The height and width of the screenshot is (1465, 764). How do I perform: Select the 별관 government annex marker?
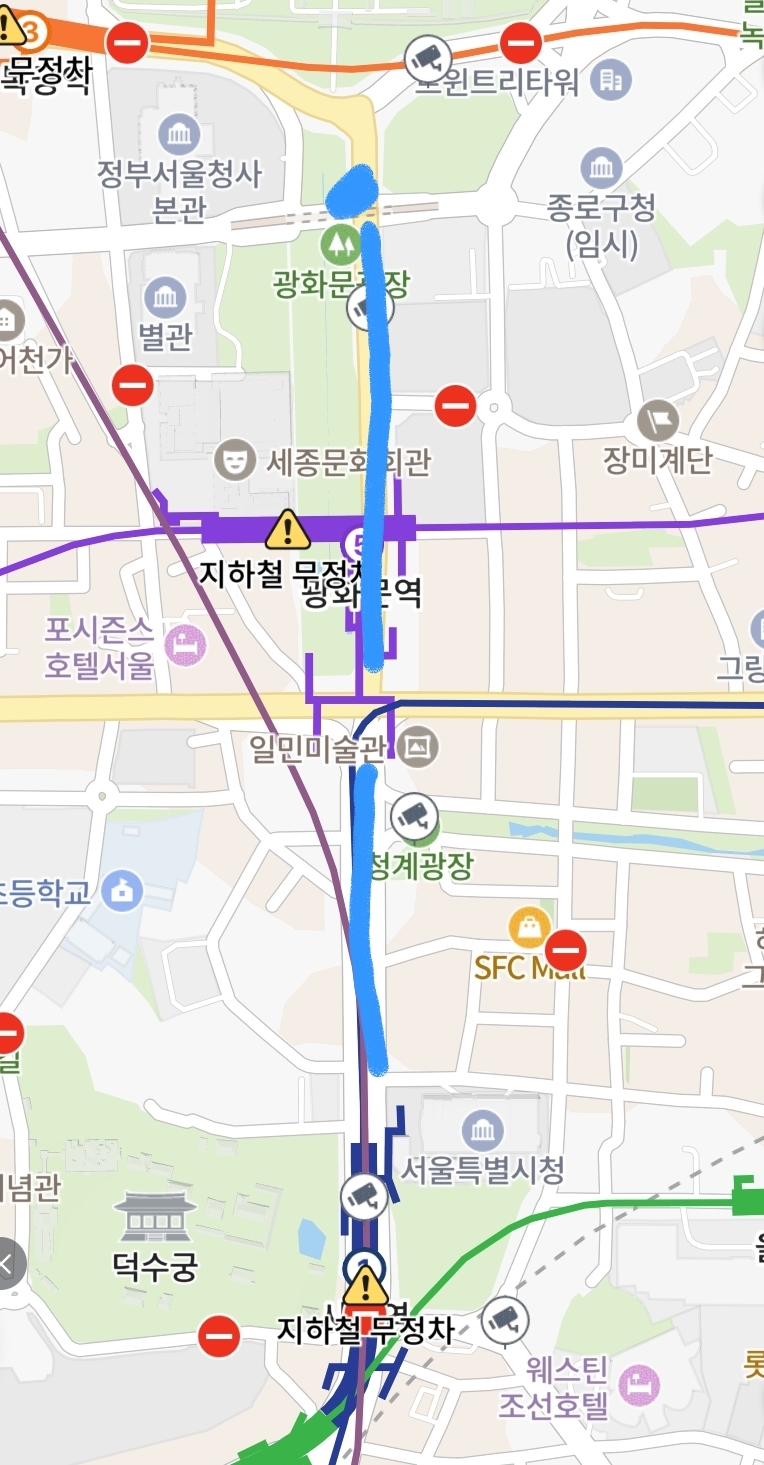pyautogui.click(x=165, y=298)
